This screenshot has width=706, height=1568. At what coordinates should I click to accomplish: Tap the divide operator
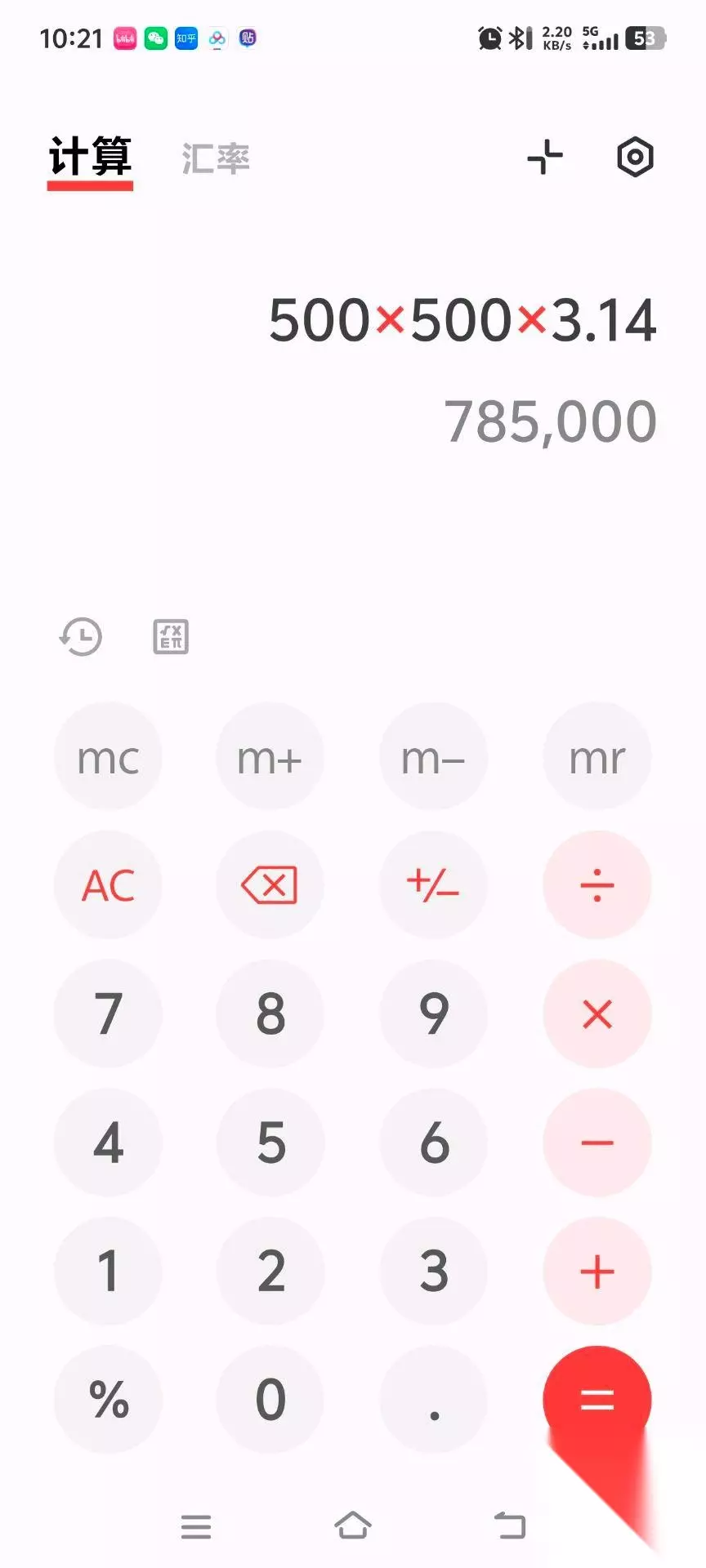click(597, 885)
